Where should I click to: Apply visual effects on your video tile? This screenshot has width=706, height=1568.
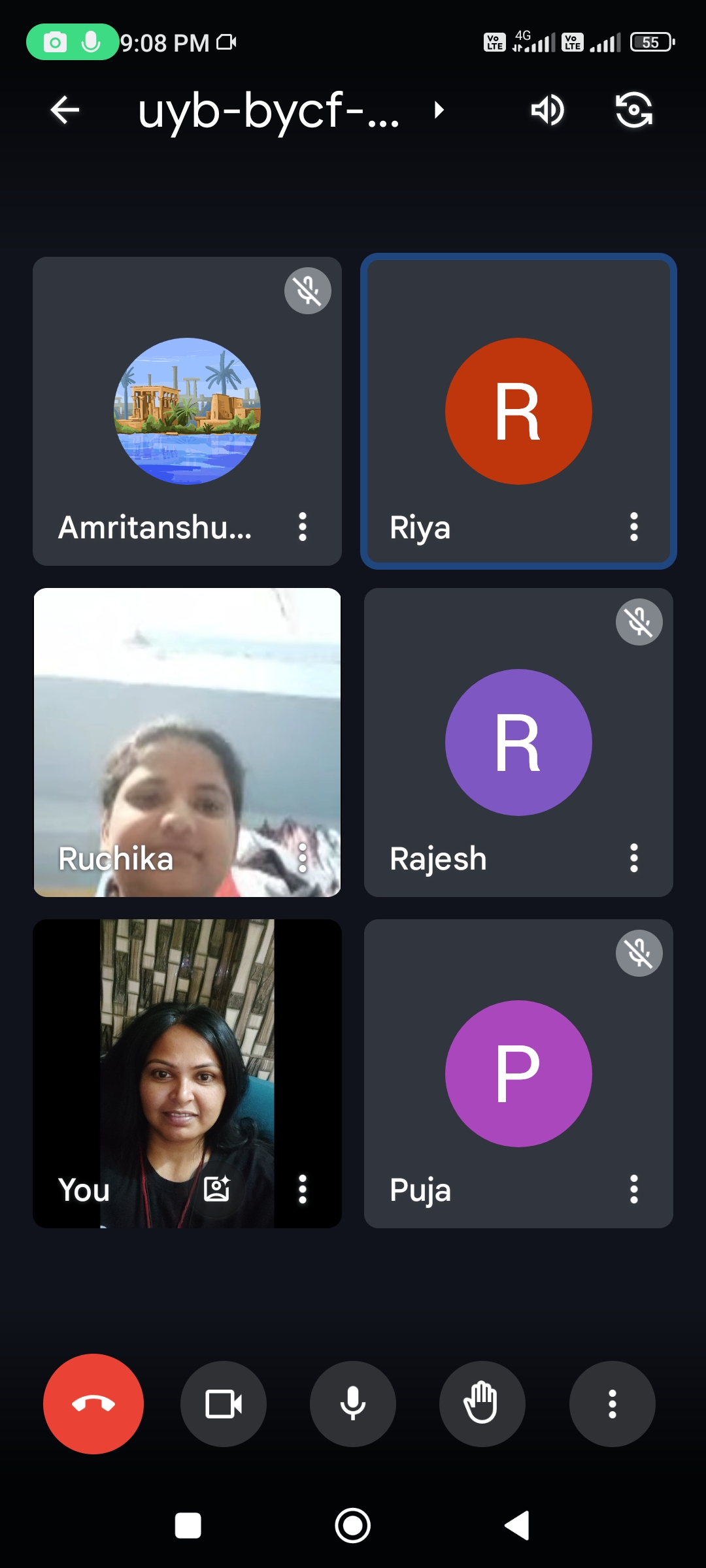pyautogui.click(x=217, y=1188)
